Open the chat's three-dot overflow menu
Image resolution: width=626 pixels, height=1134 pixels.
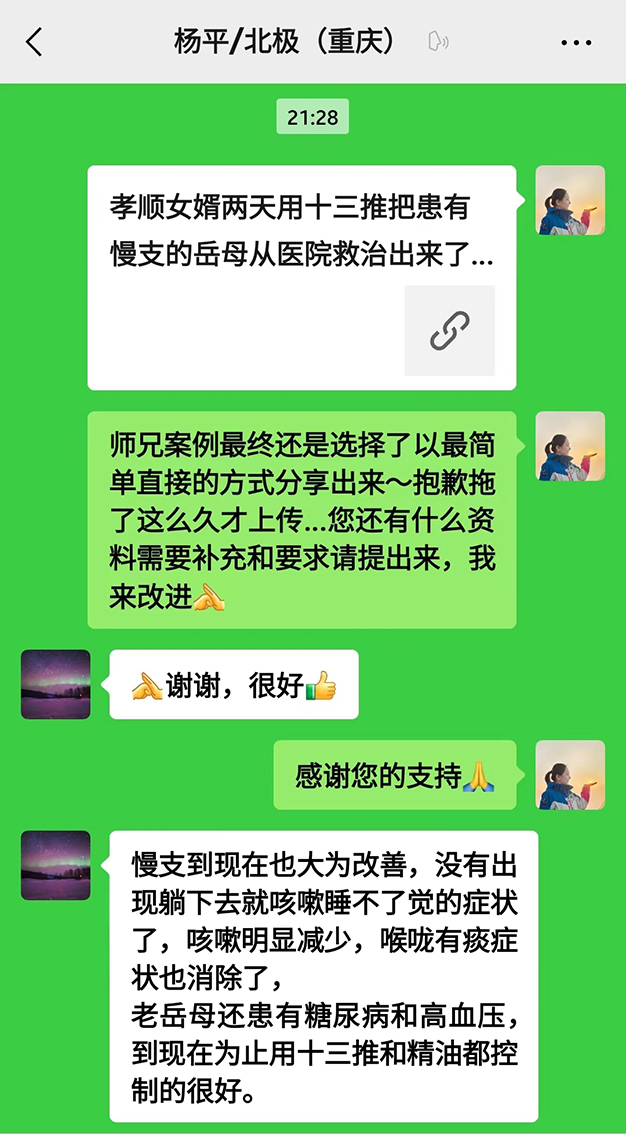[576, 42]
